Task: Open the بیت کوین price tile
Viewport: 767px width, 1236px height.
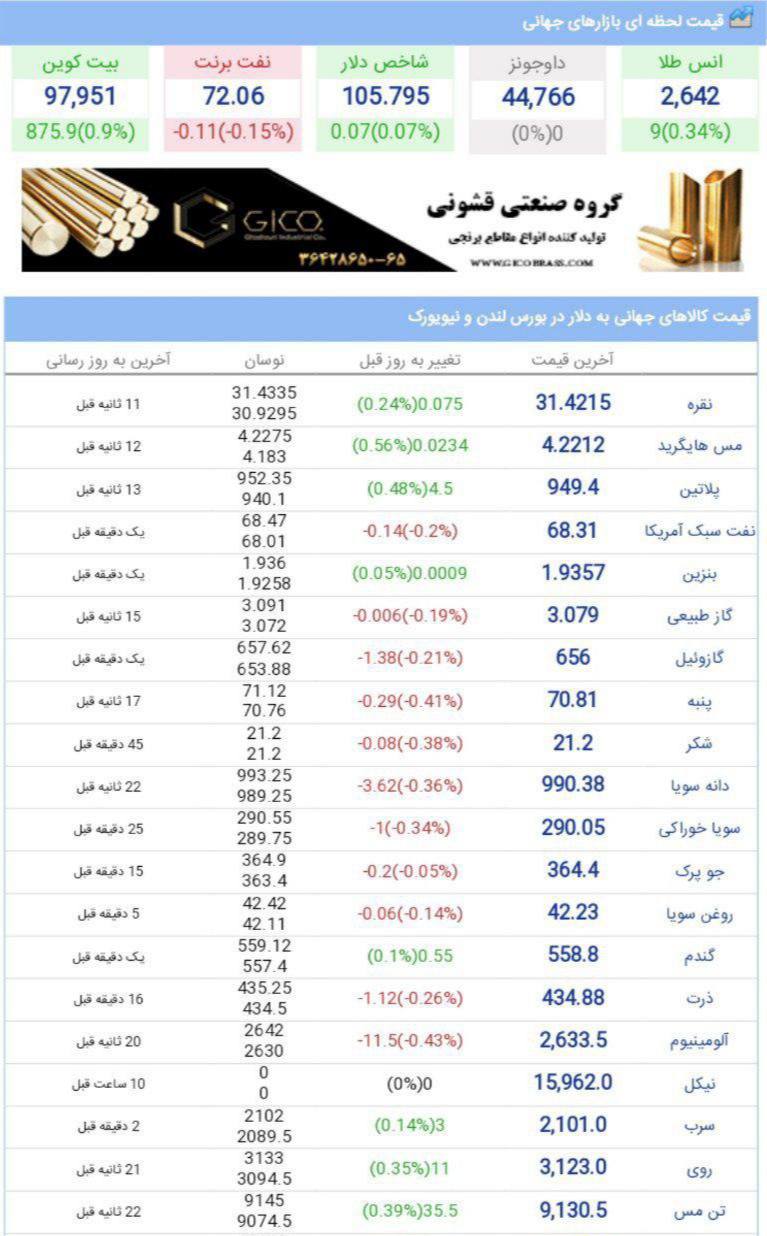Action: click(80, 97)
